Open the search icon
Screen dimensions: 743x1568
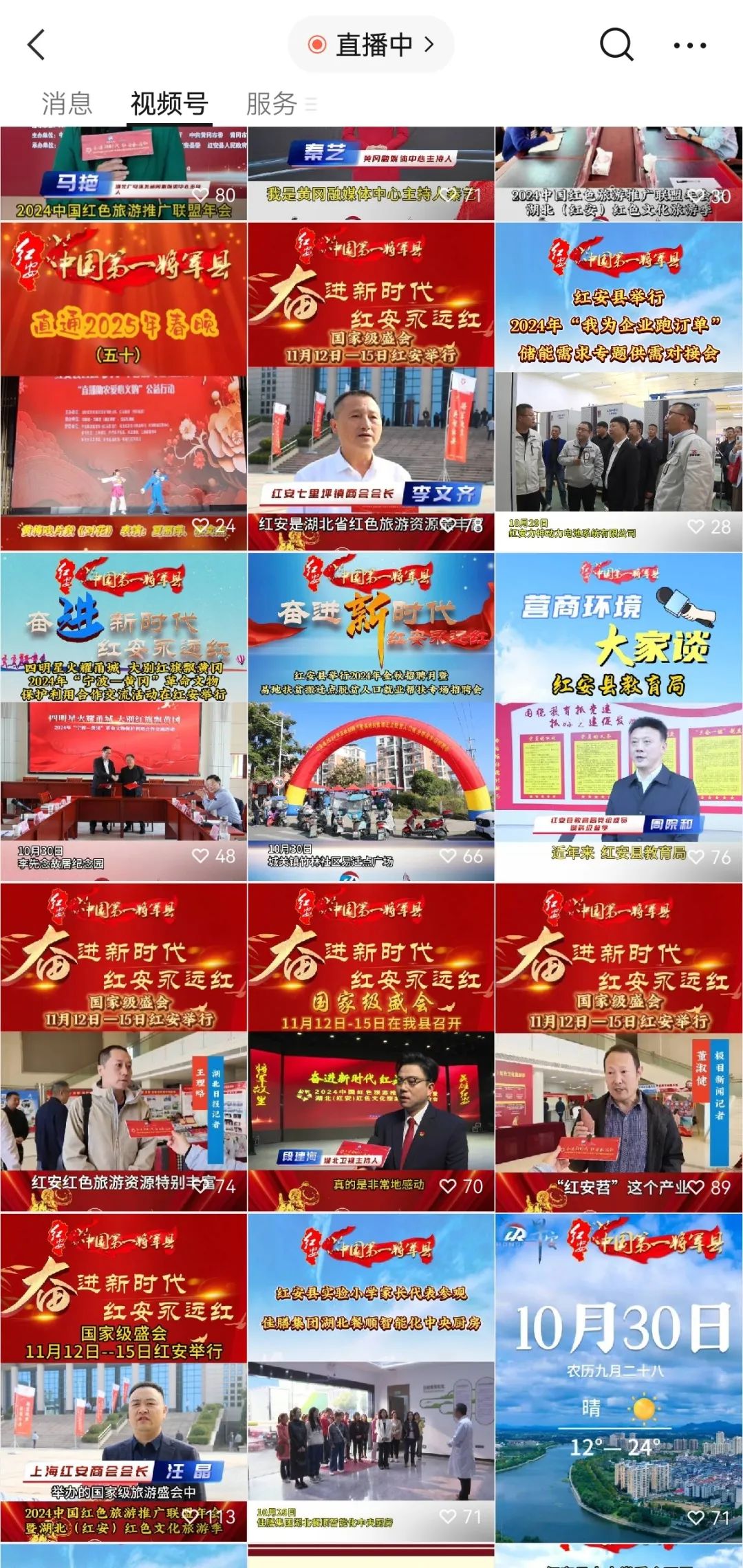(616, 45)
